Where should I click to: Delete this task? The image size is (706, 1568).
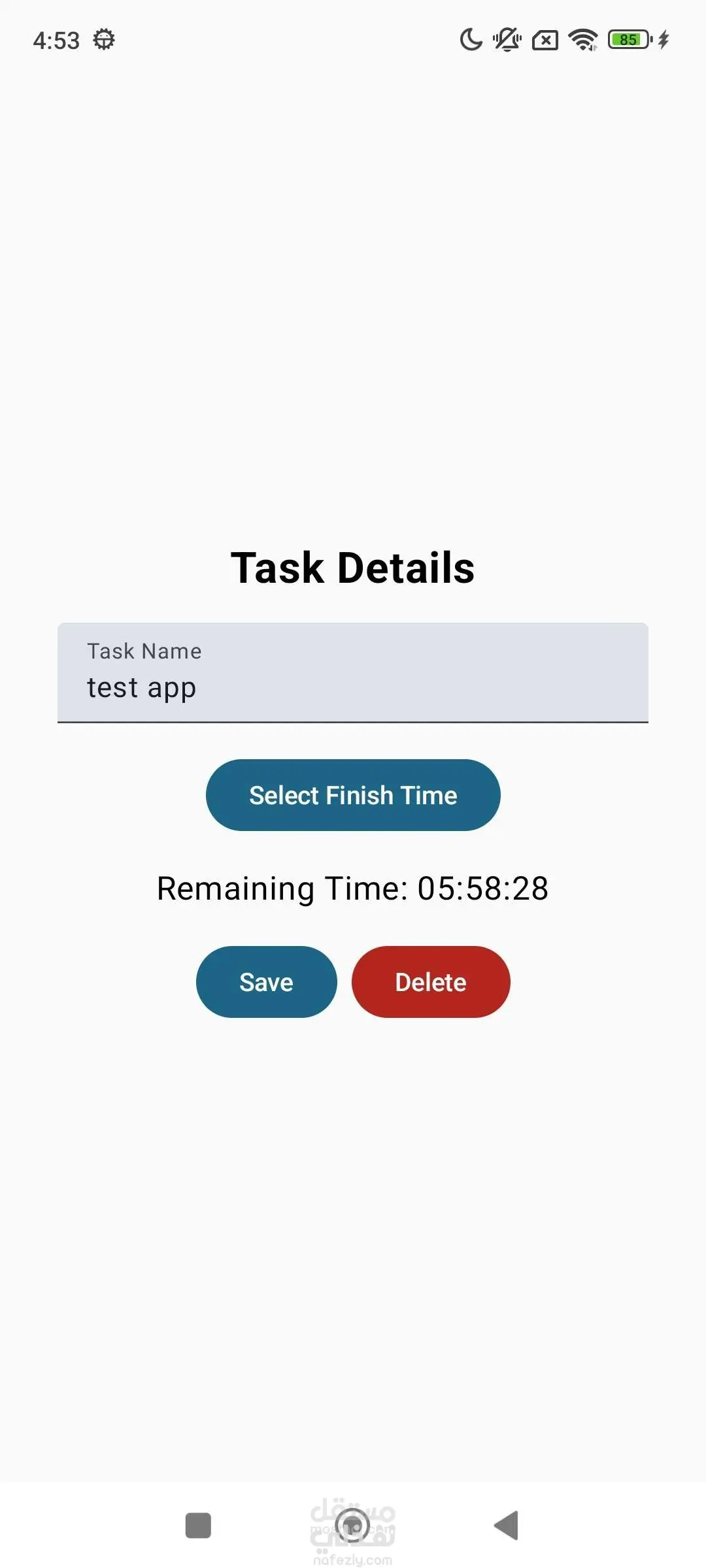coord(431,982)
